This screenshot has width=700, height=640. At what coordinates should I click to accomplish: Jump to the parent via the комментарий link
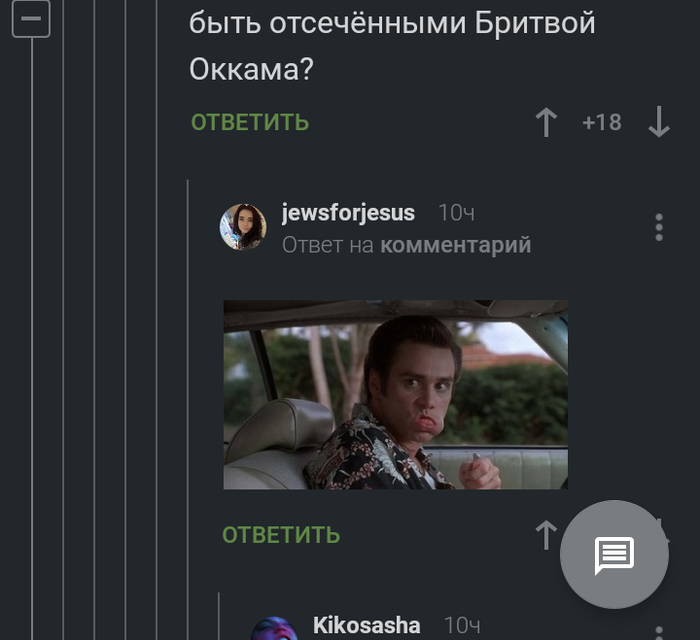(x=455, y=245)
